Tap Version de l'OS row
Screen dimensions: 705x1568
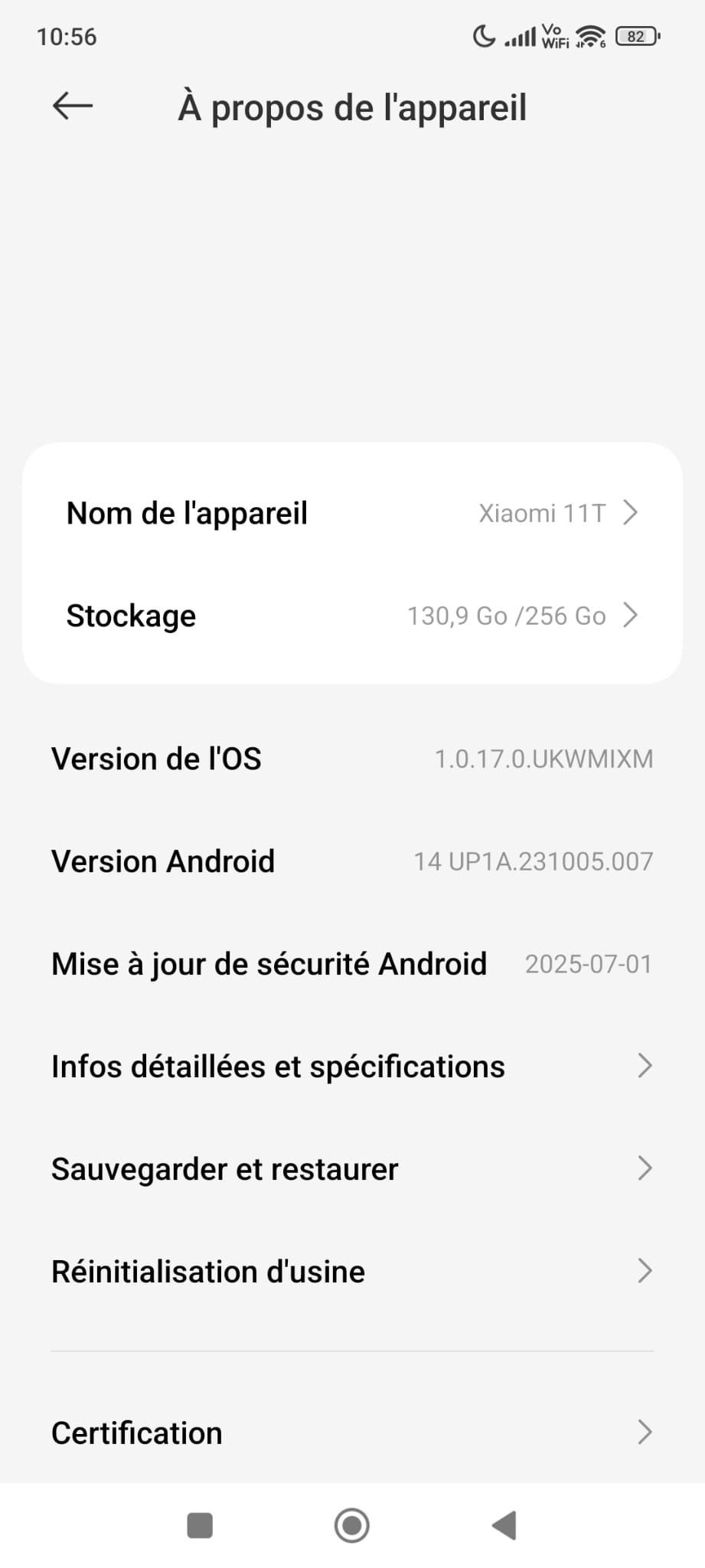coord(352,759)
